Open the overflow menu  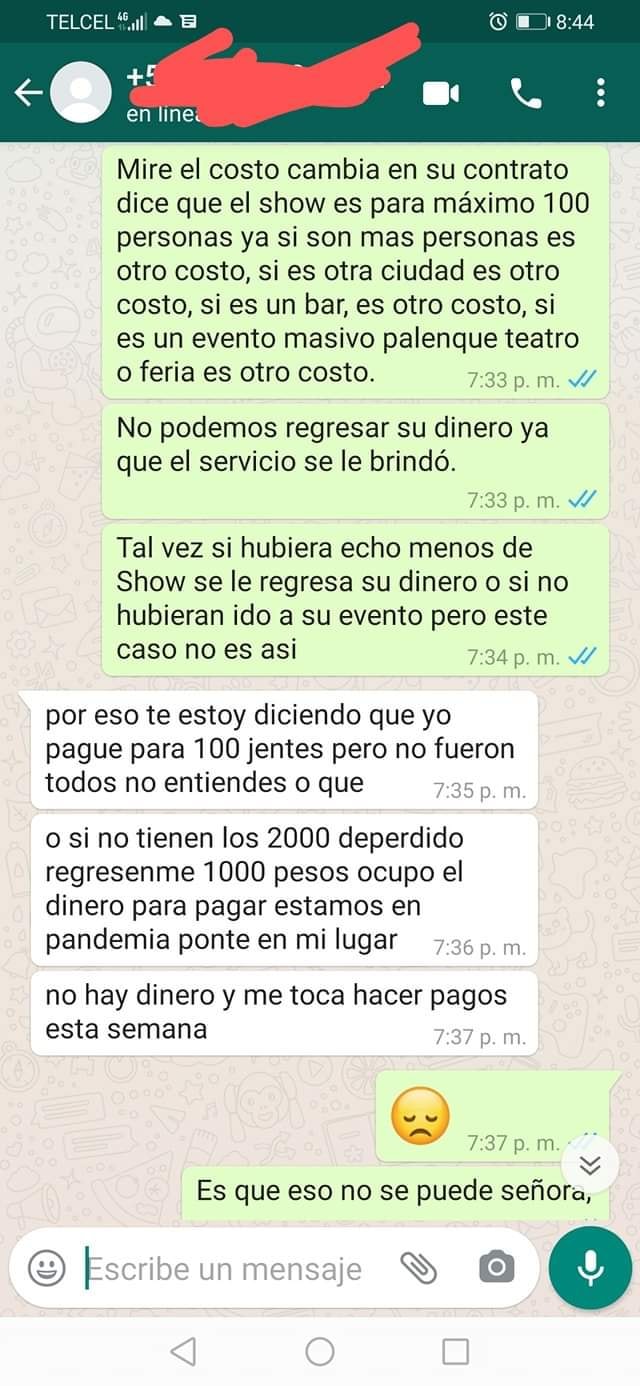coord(600,93)
